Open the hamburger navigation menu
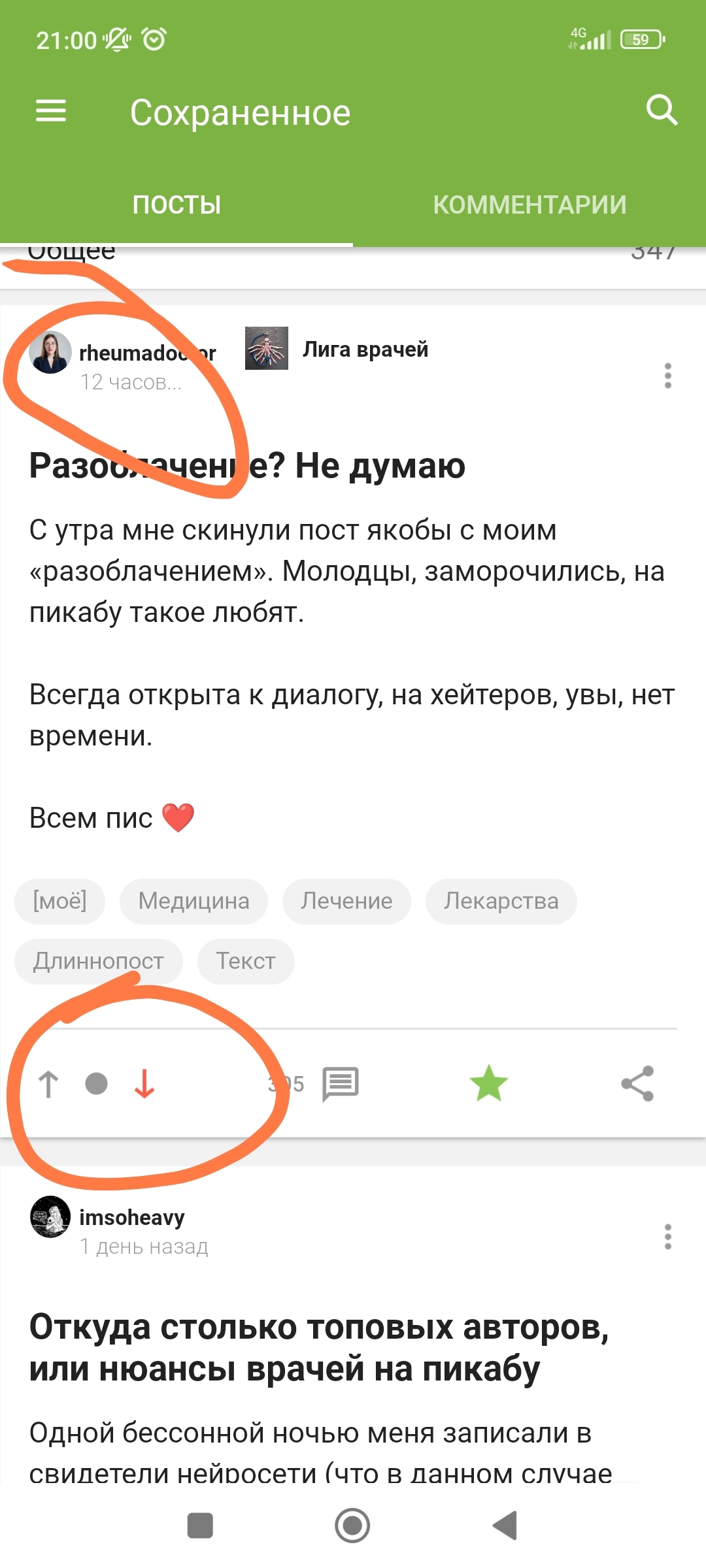706x1568 pixels. pyautogui.click(x=50, y=111)
